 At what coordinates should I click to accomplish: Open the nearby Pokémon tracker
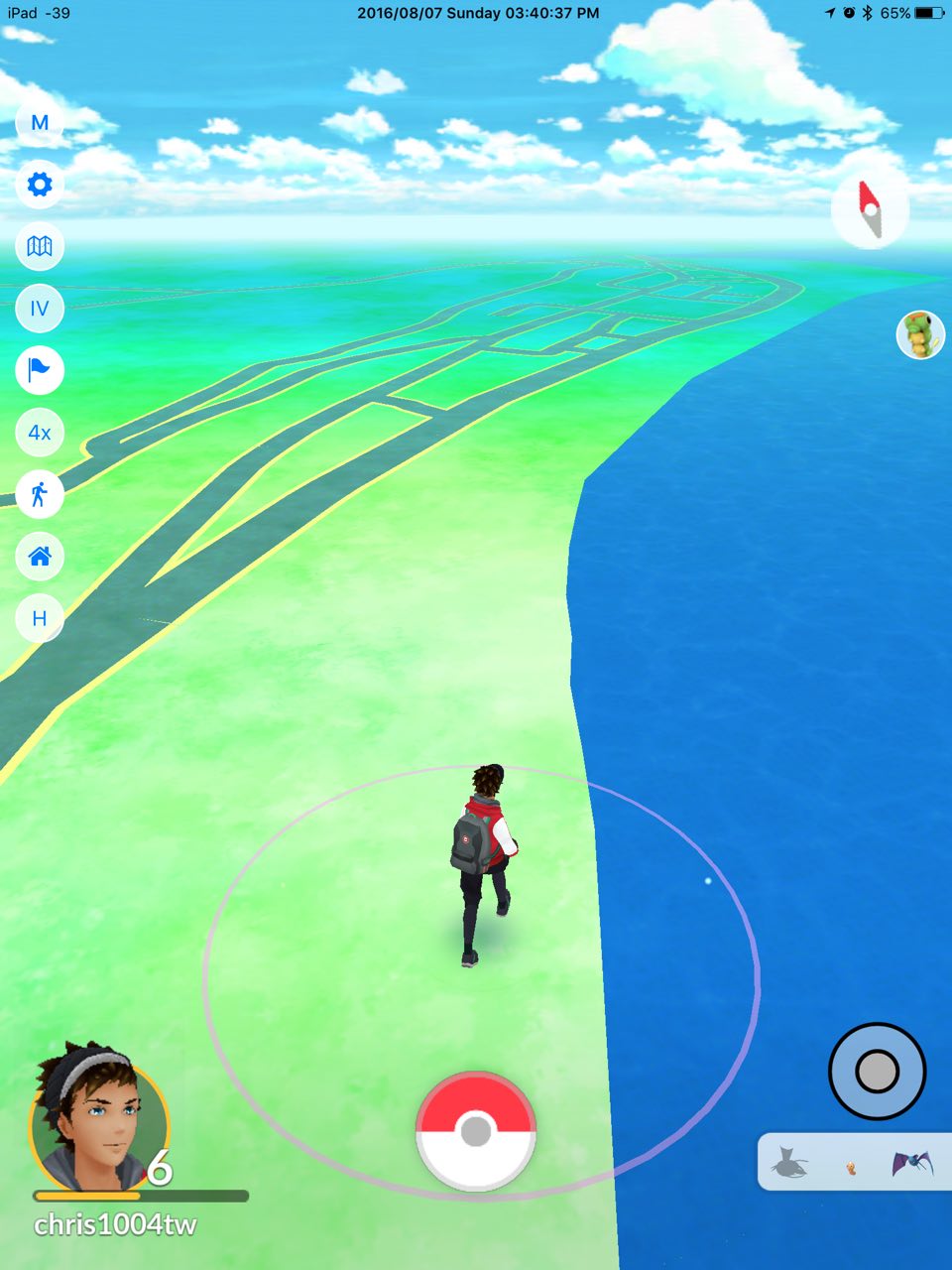pos(855,1162)
